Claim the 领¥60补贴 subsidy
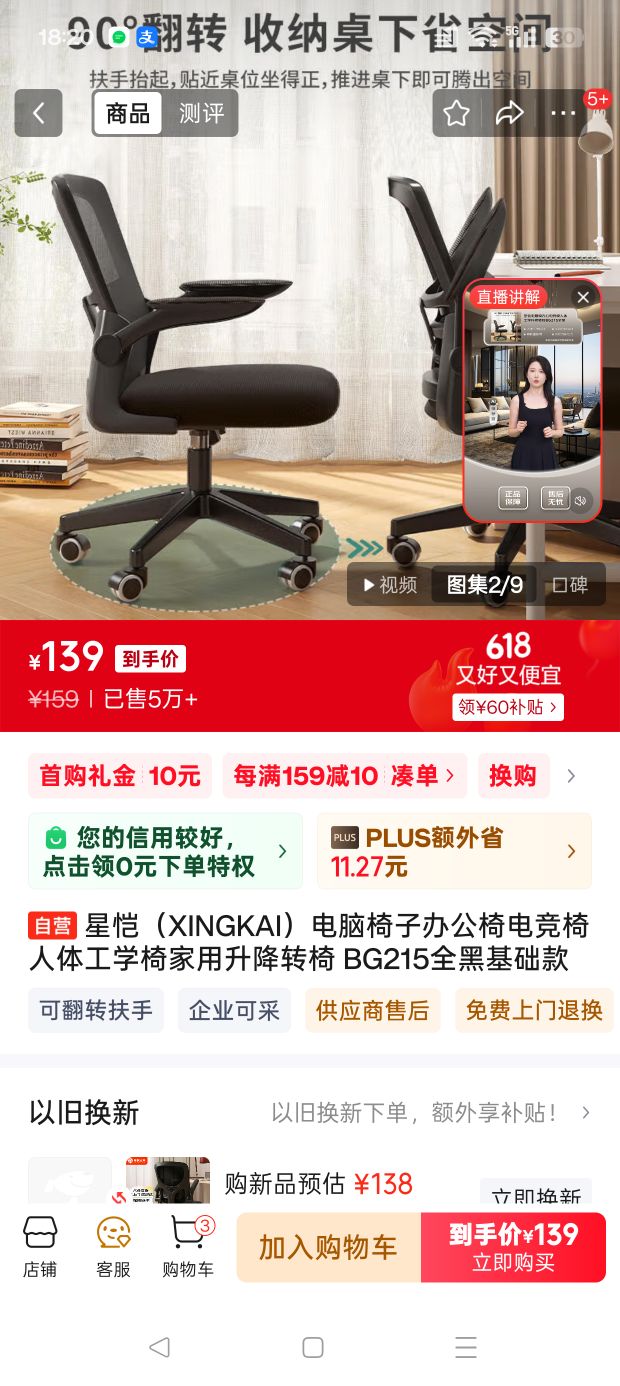620x1386 pixels. pos(508,707)
